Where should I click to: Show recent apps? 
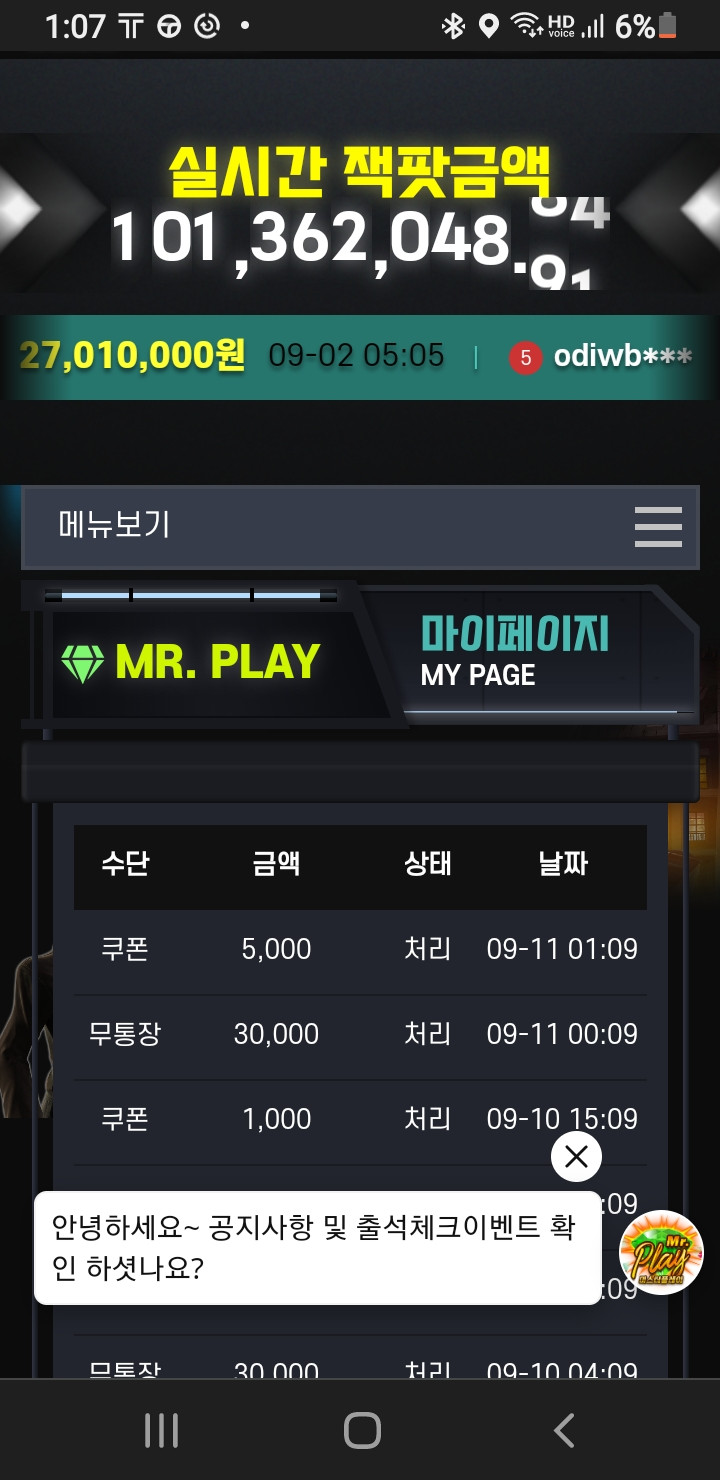pyautogui.click(x=161, y=1430)
